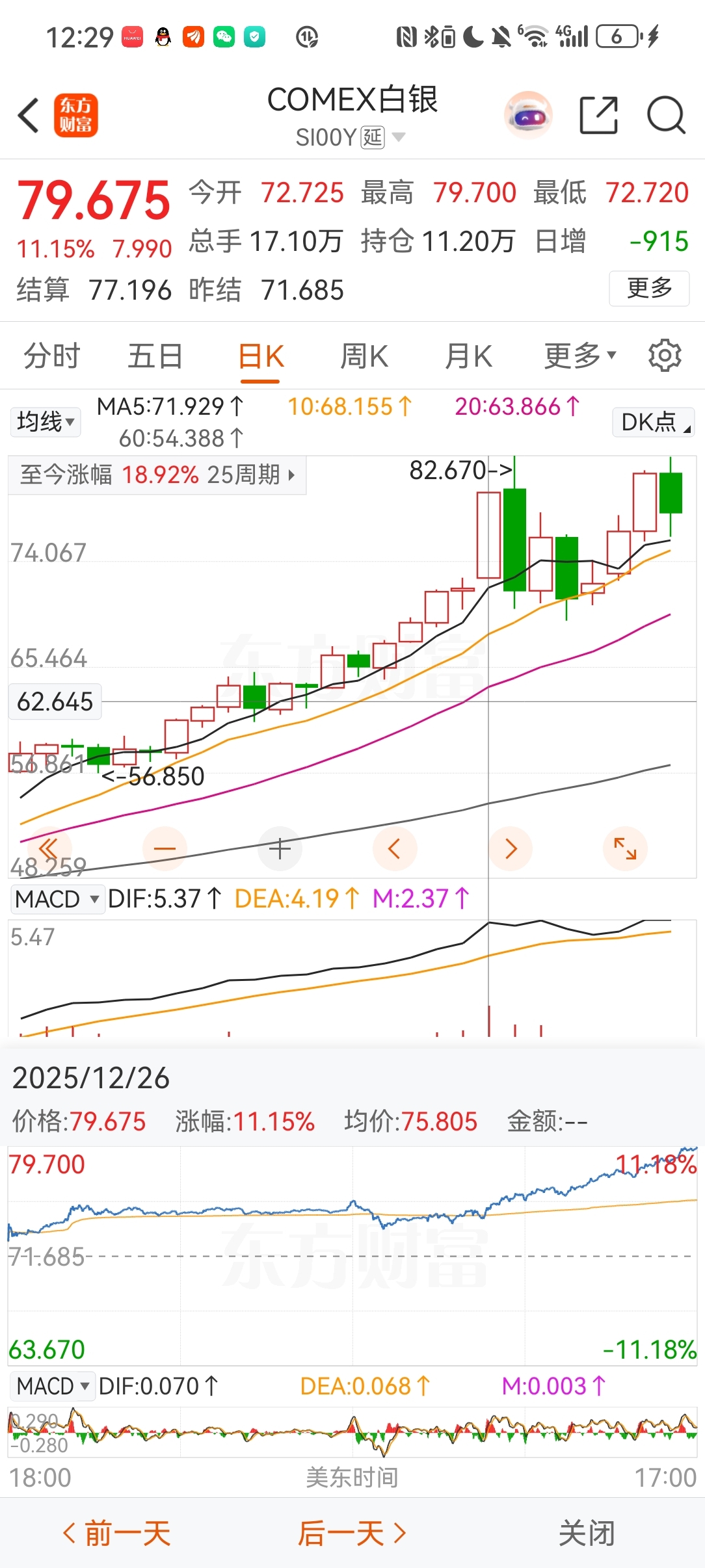Expand chart to fullscreen
Screen dimensions: 705x1568
(x=625, y=848)
